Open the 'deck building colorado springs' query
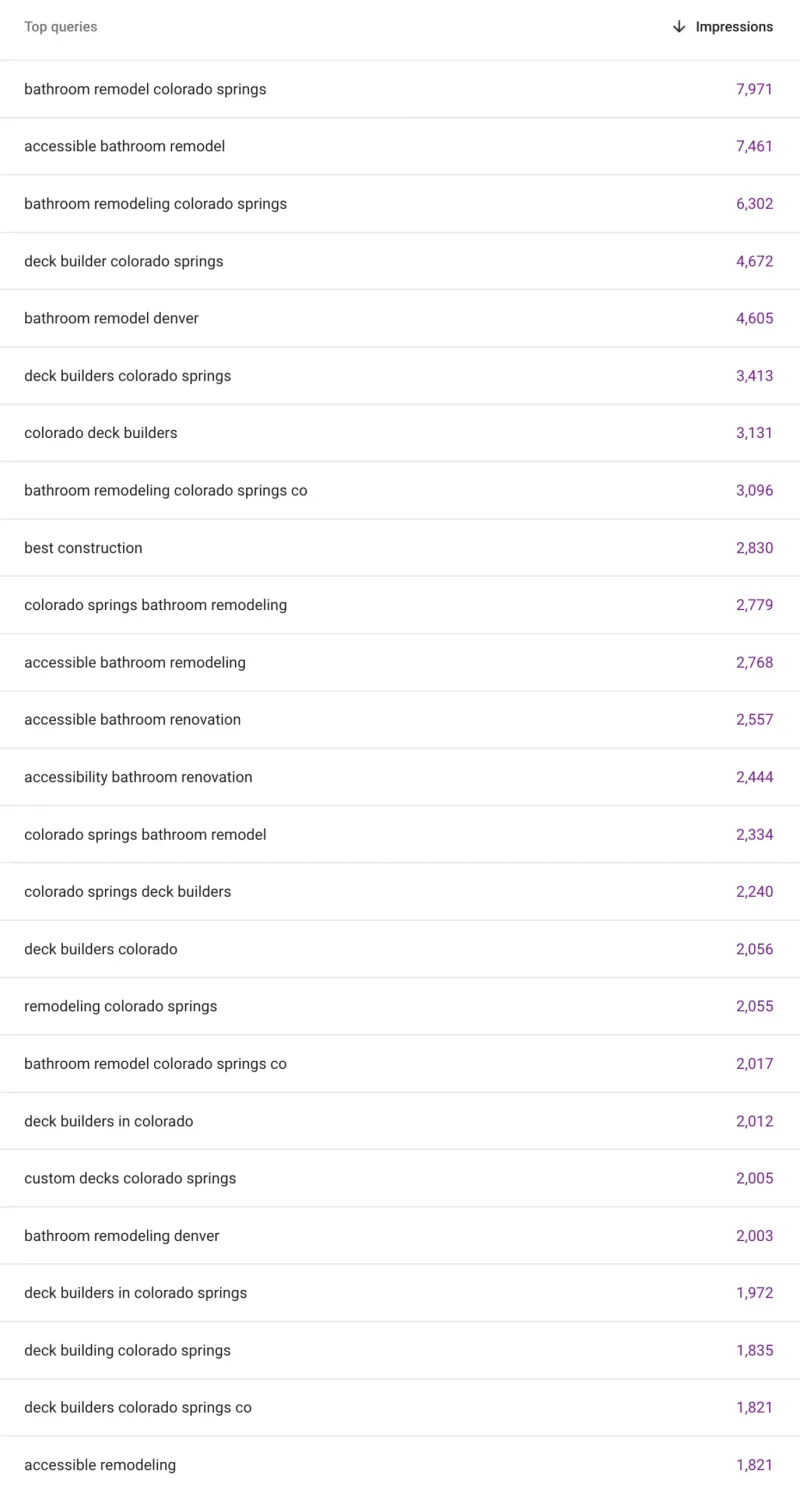800x1493 pixels. pyautogui.click(x=126, y=1350)
